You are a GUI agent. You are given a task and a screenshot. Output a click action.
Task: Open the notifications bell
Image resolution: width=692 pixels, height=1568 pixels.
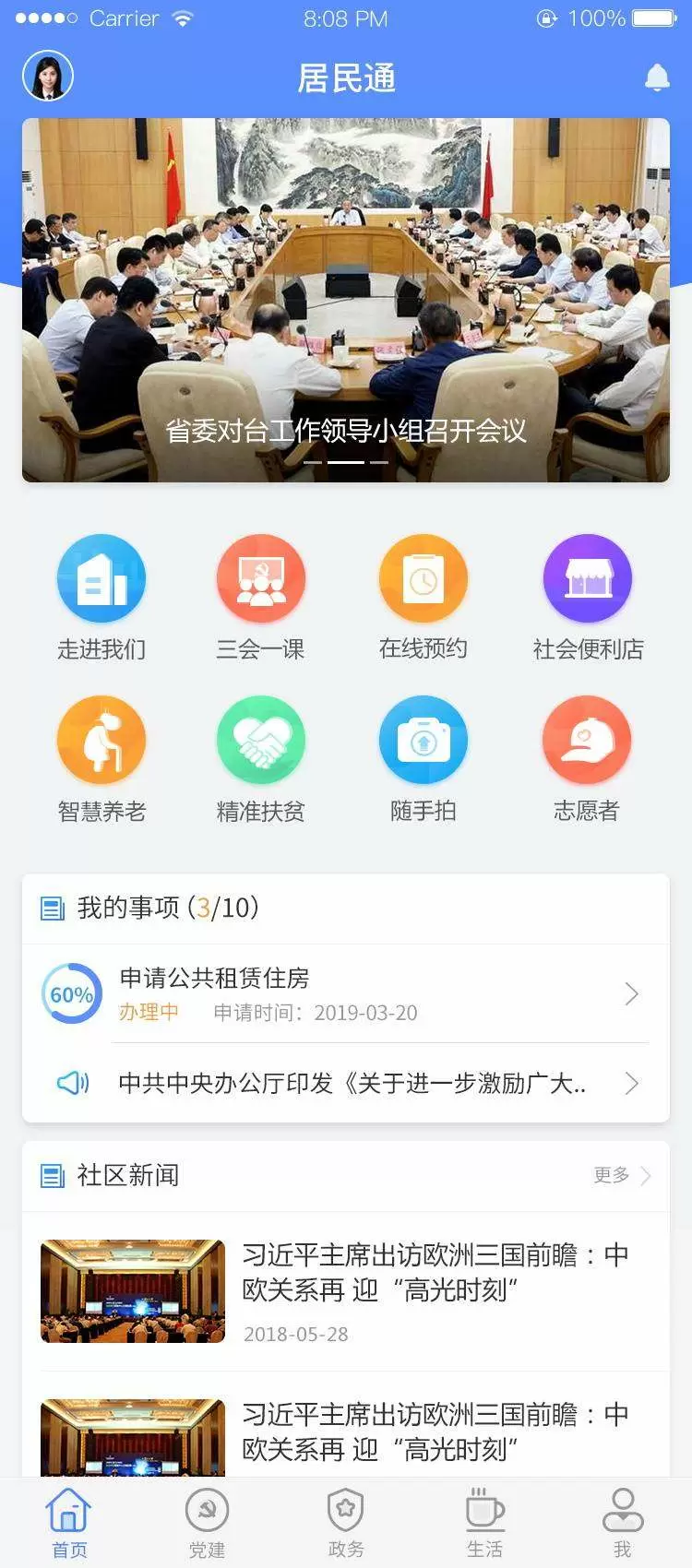pyautogui.click(x=657, y=77)
